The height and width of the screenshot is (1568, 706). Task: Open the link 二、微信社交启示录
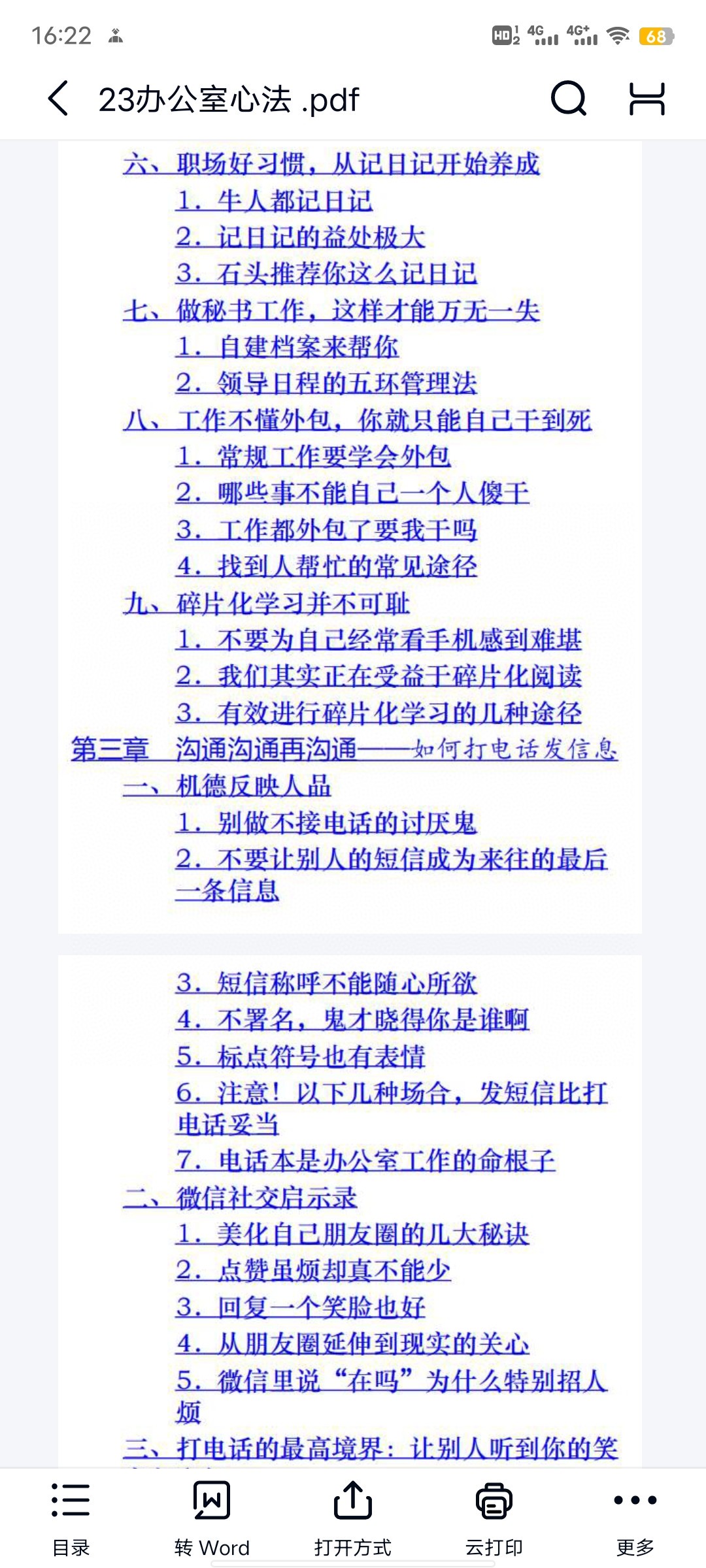[240, 1198]
